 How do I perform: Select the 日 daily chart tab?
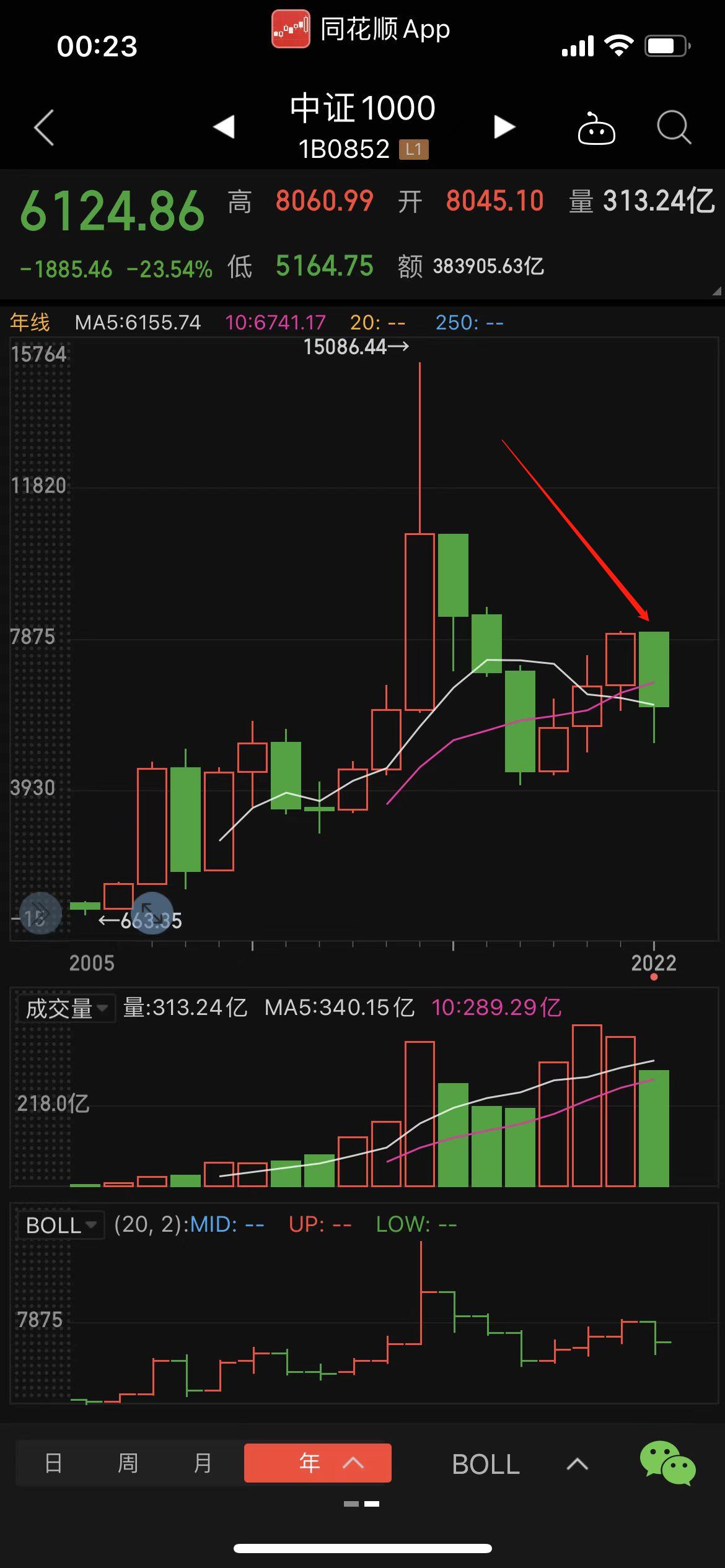tap(53, 1463)
